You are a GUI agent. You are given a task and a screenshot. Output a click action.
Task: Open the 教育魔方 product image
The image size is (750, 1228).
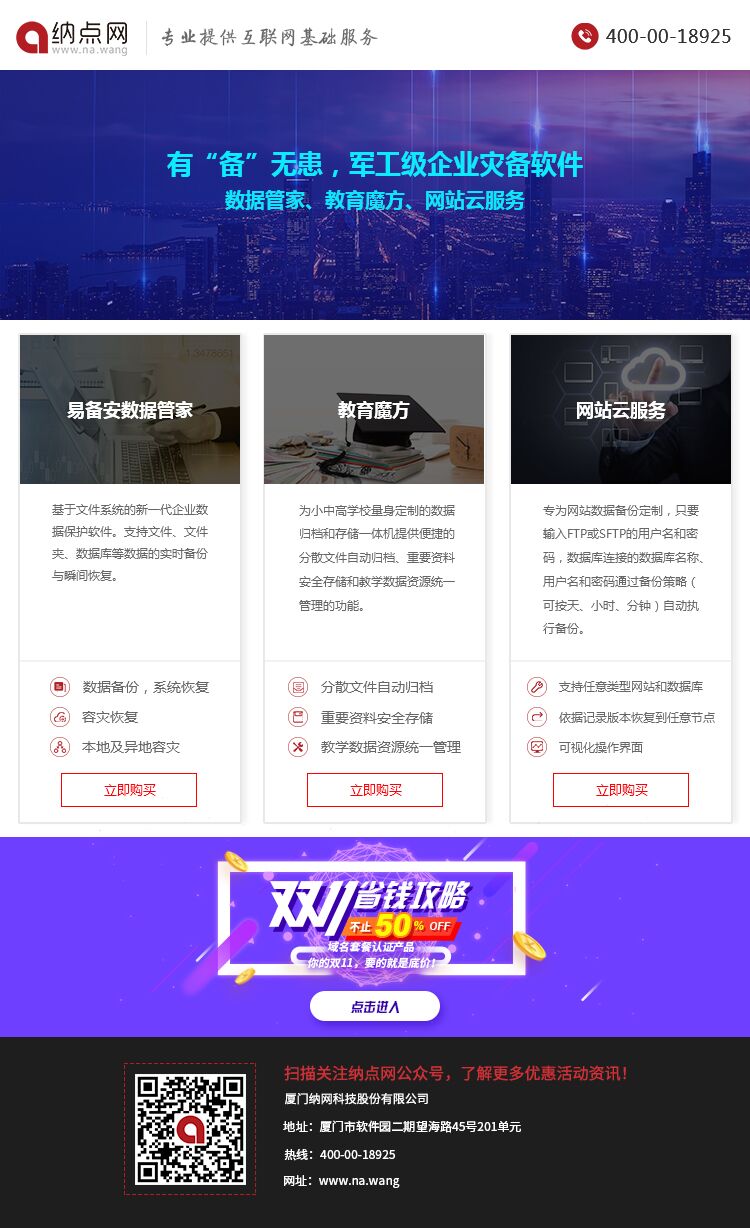pos(374,410)
